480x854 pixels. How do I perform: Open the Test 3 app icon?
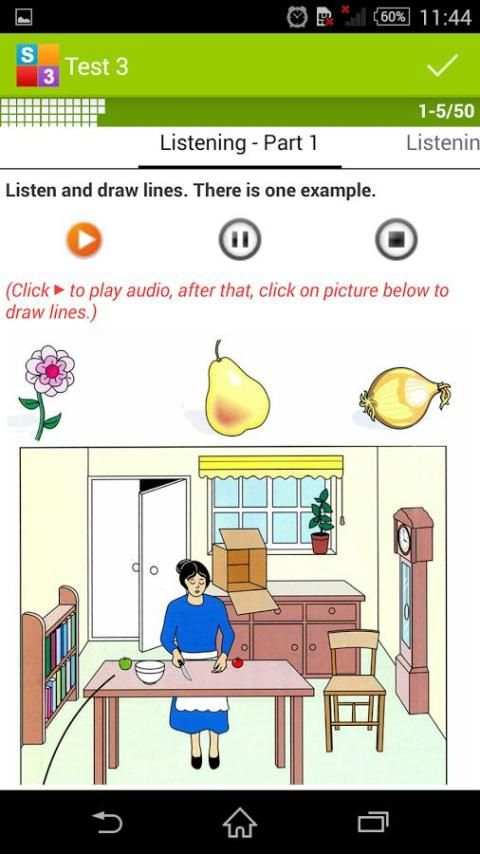(37, 65)
